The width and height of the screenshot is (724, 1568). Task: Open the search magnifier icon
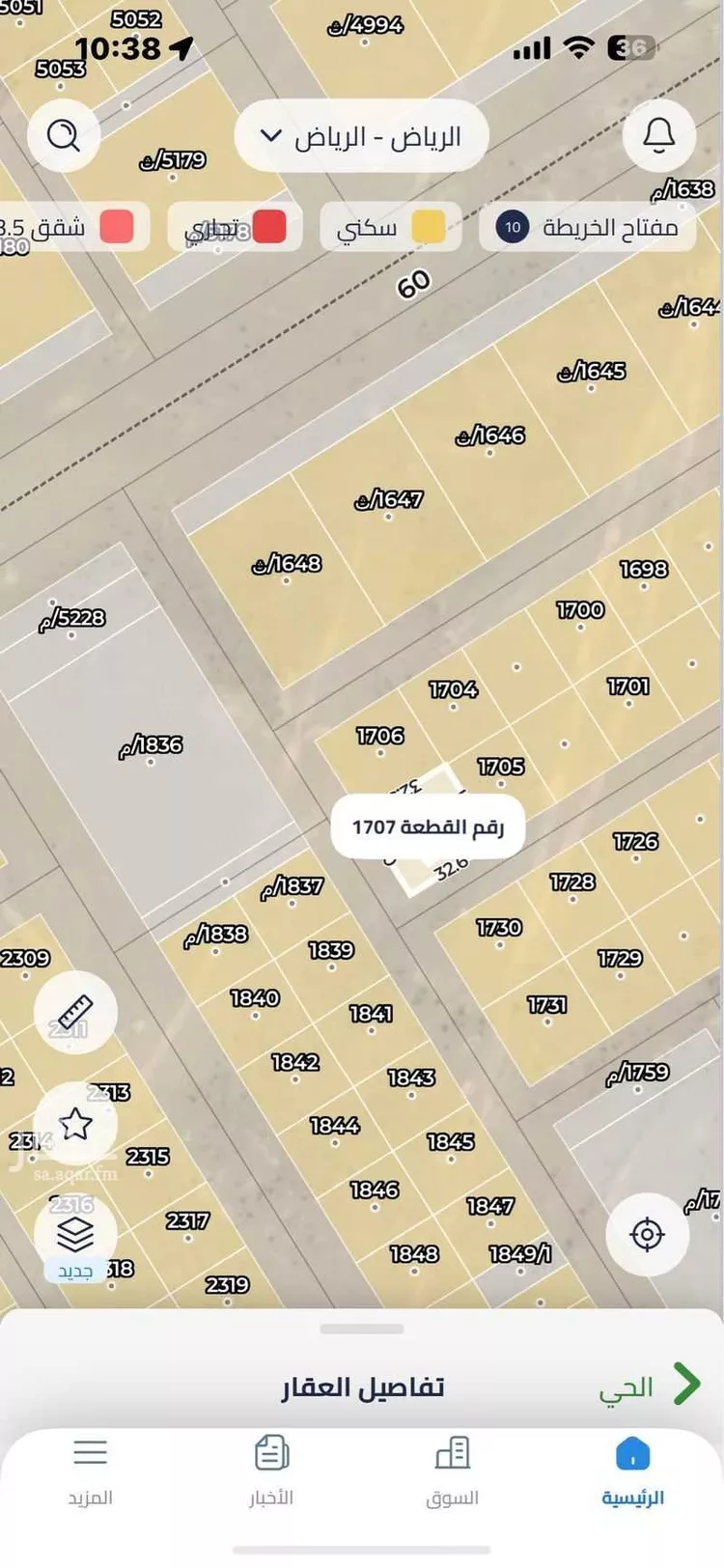64,135
